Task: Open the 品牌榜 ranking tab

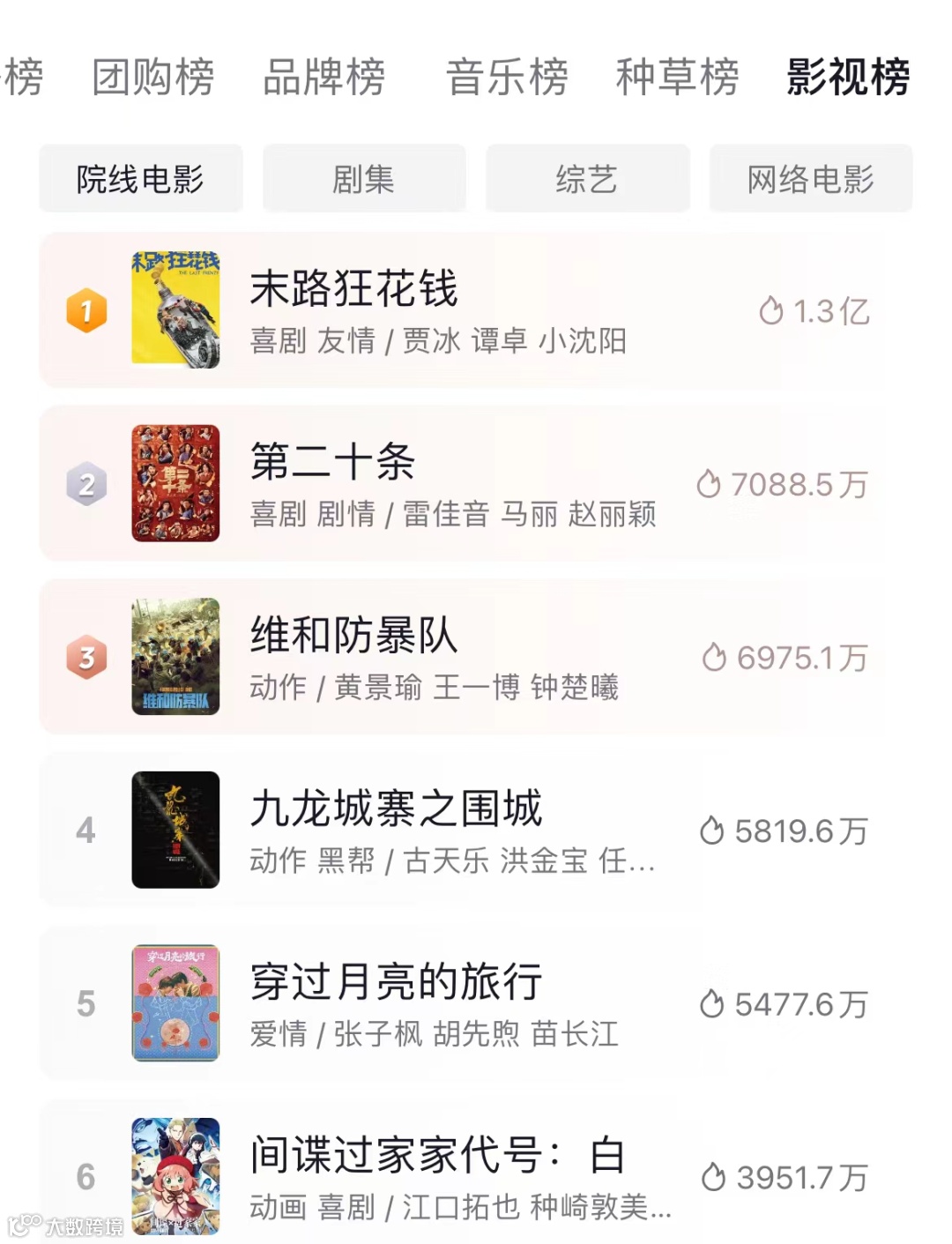Action: pyautogui.click(x=324, y=77)
